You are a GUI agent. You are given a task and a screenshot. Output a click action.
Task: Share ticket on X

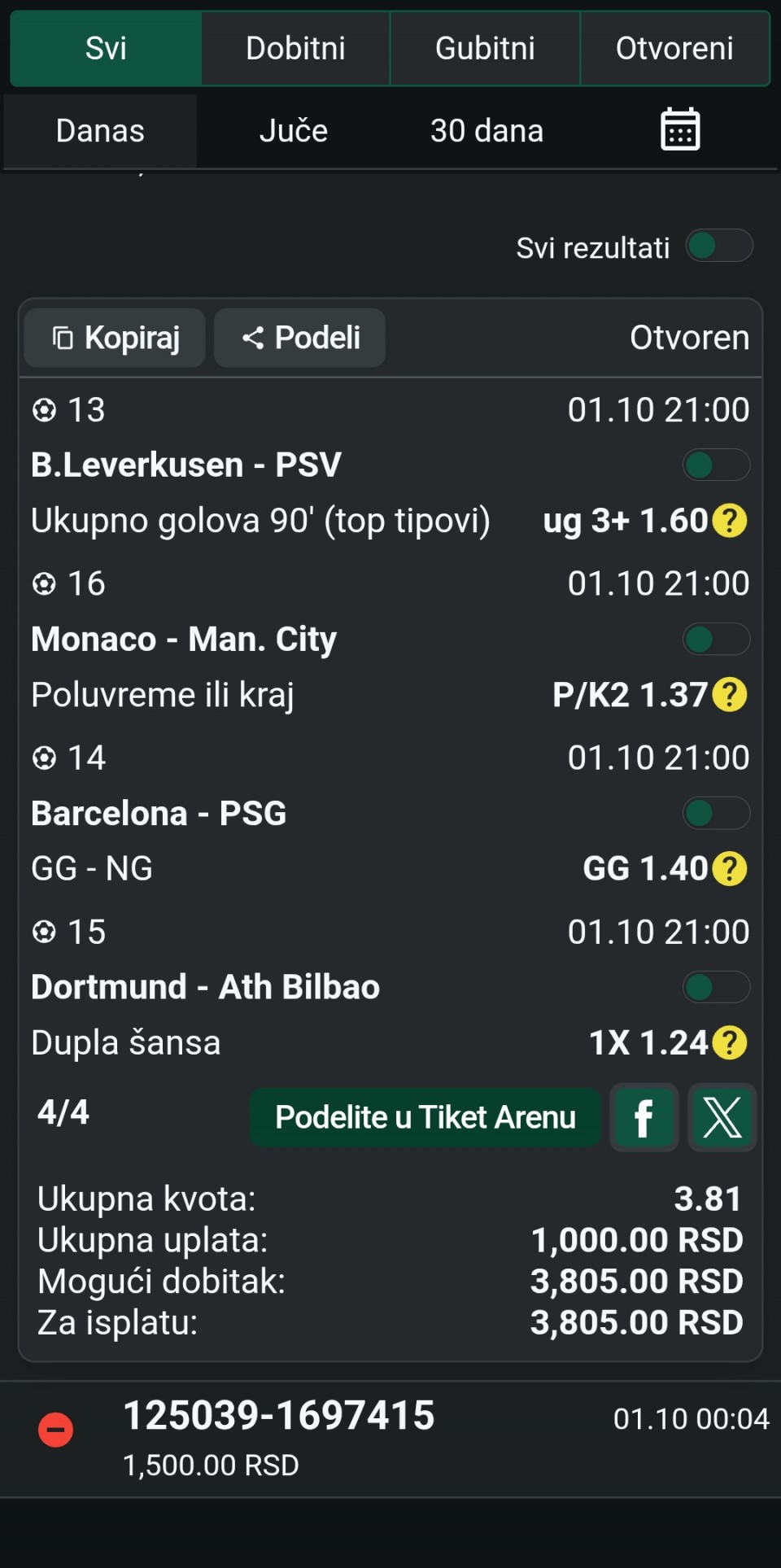click(722, 1117)
